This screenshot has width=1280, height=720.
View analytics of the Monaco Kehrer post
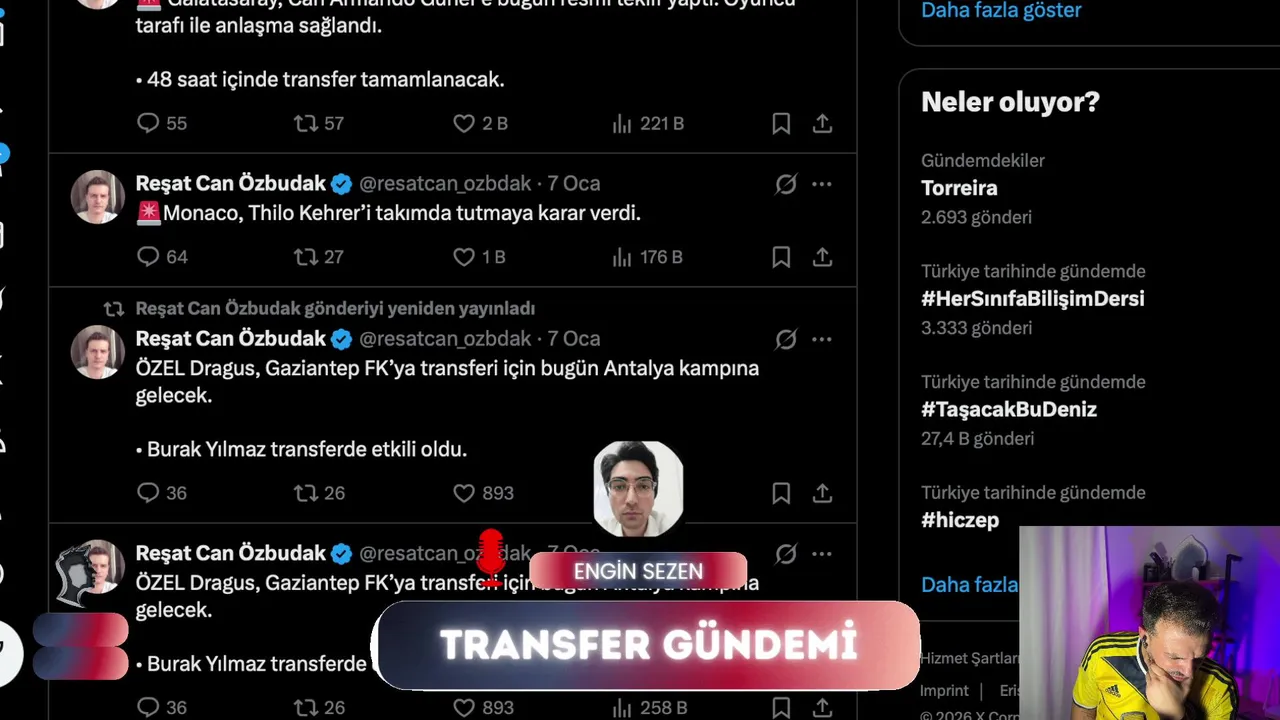point(622,257)
